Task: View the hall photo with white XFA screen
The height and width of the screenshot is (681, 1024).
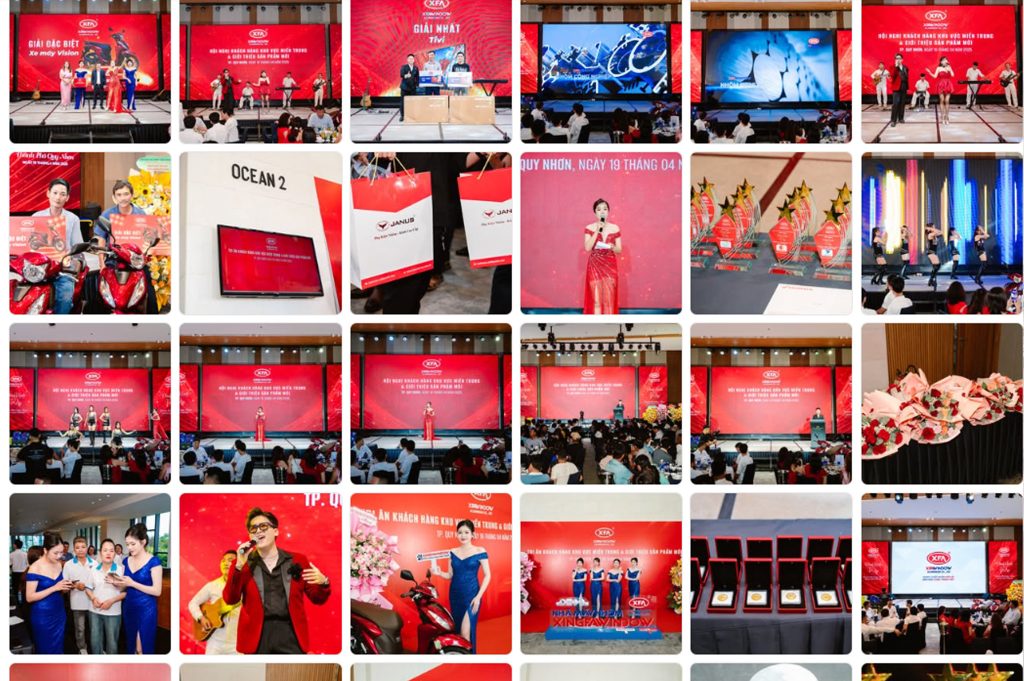Action: tap(942, 573)
